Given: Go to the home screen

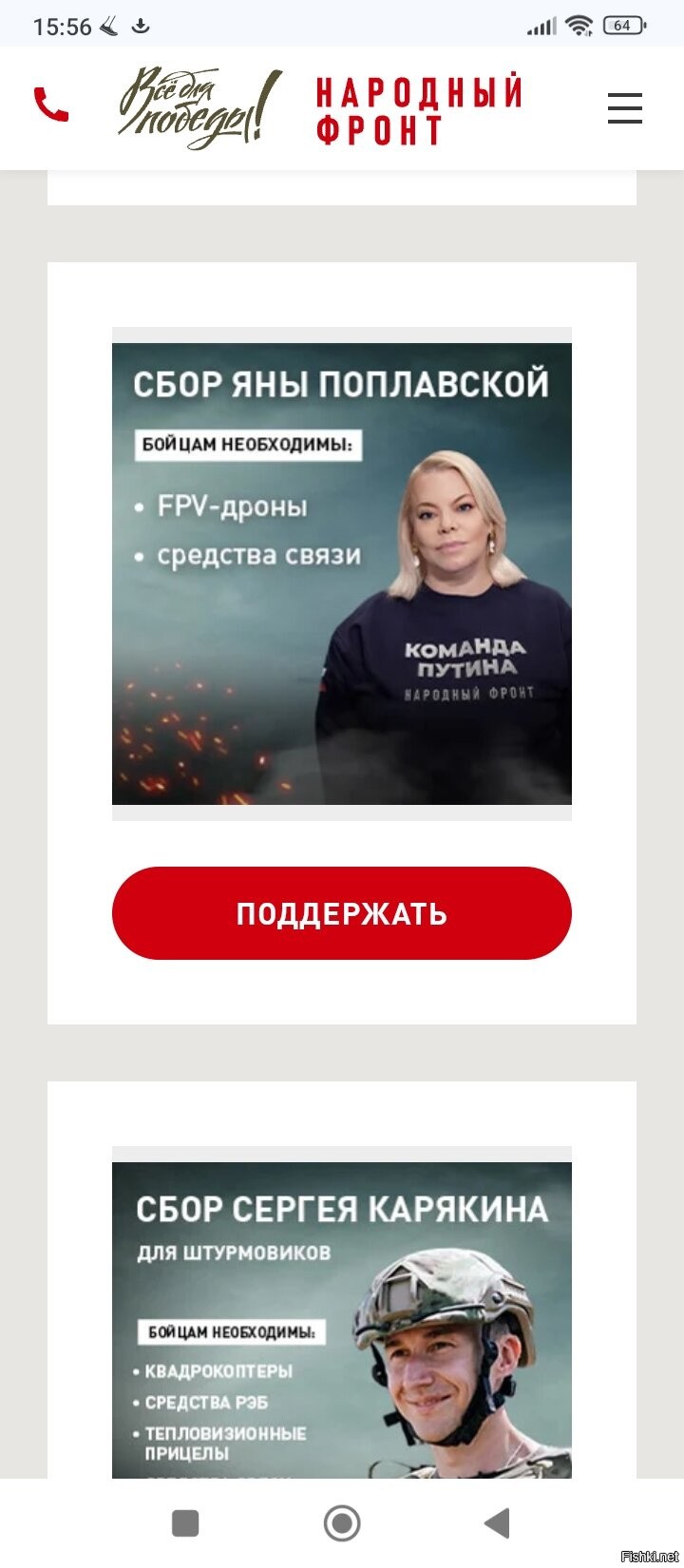Looking at the screenshot, I should pos(342,1522).
